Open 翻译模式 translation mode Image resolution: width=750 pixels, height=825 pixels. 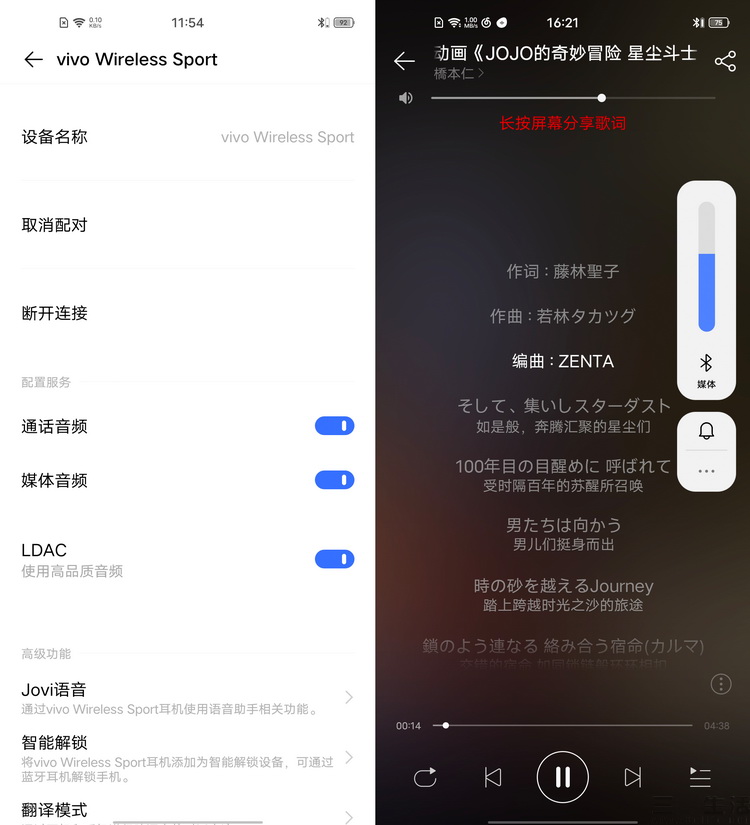[x=187, y=811]
